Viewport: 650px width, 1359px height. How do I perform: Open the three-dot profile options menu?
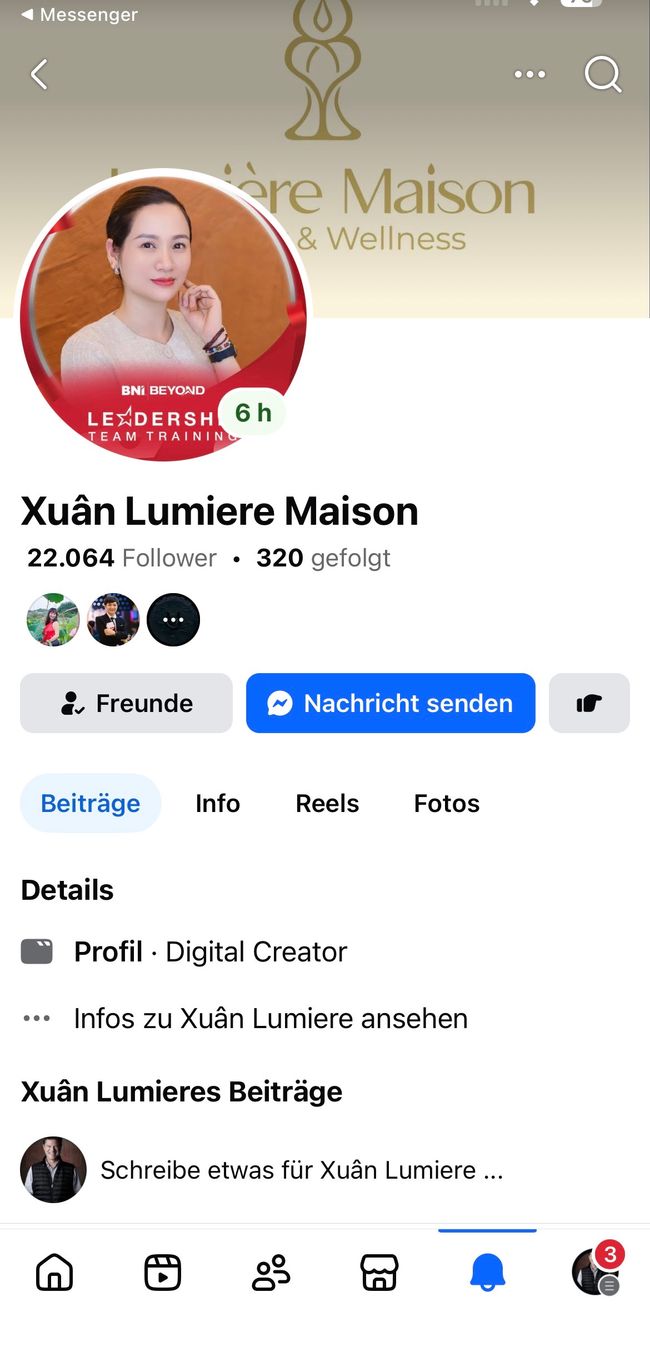[x=529, y=74]
